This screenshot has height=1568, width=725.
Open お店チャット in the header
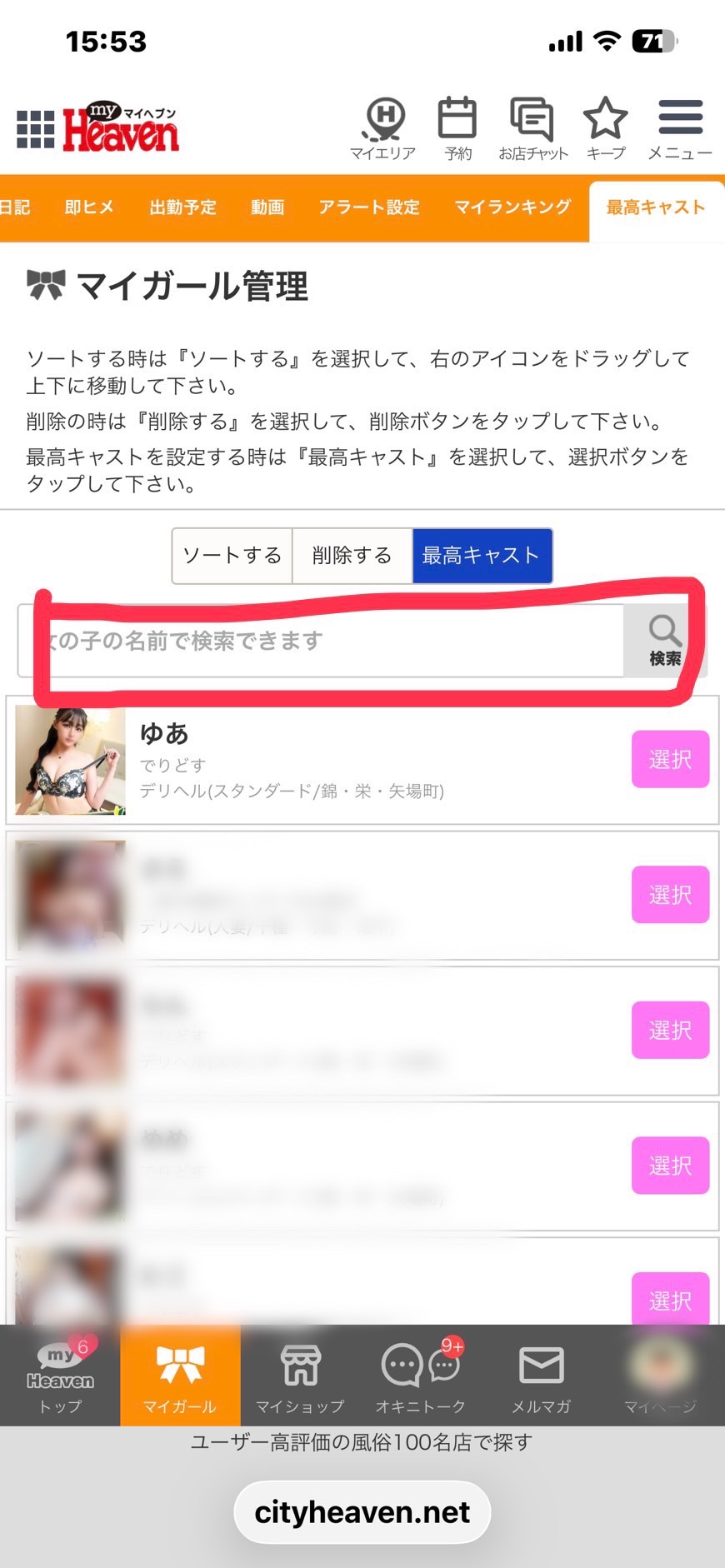(532, 128)
